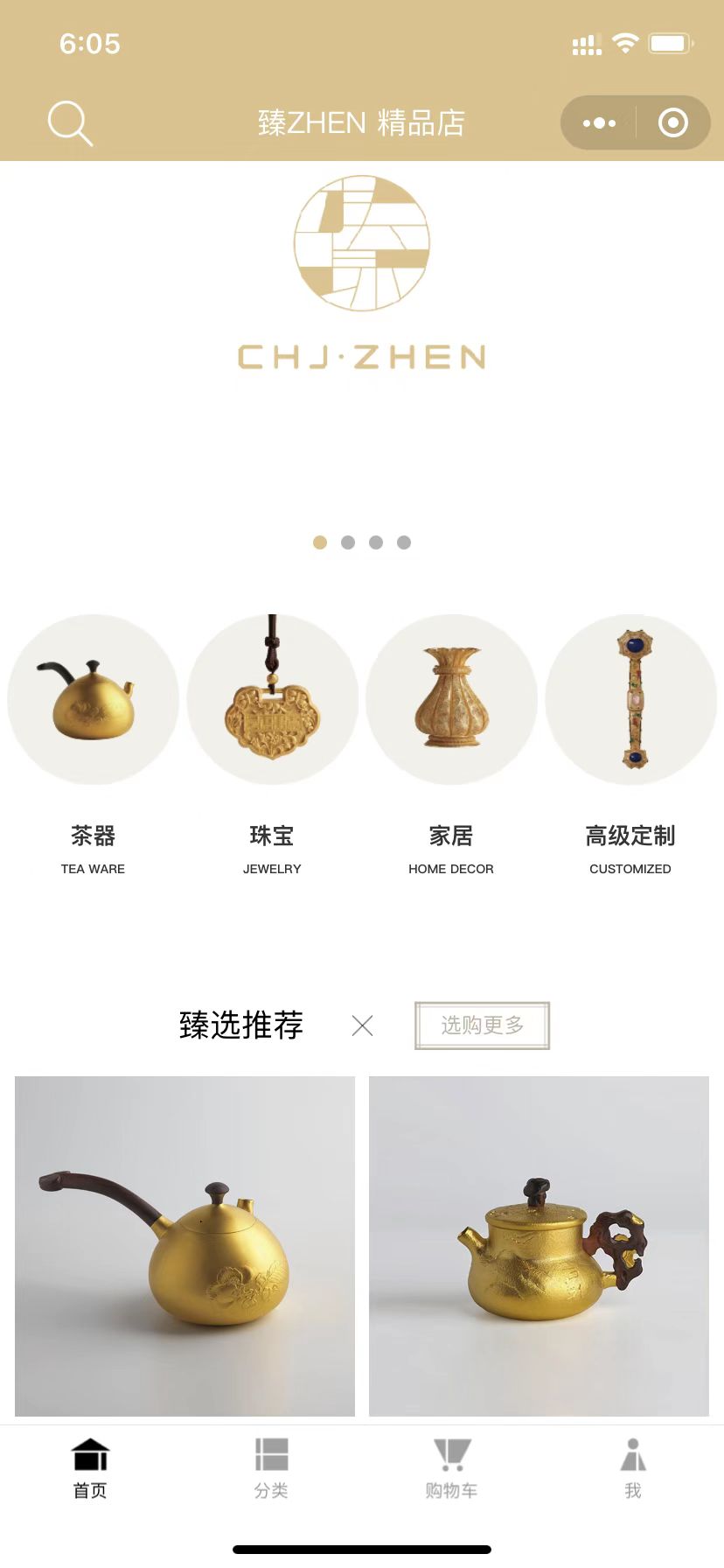Open the search icon in the header
The width and height of the screenshot is (724, 1568).
coord(70,123)
